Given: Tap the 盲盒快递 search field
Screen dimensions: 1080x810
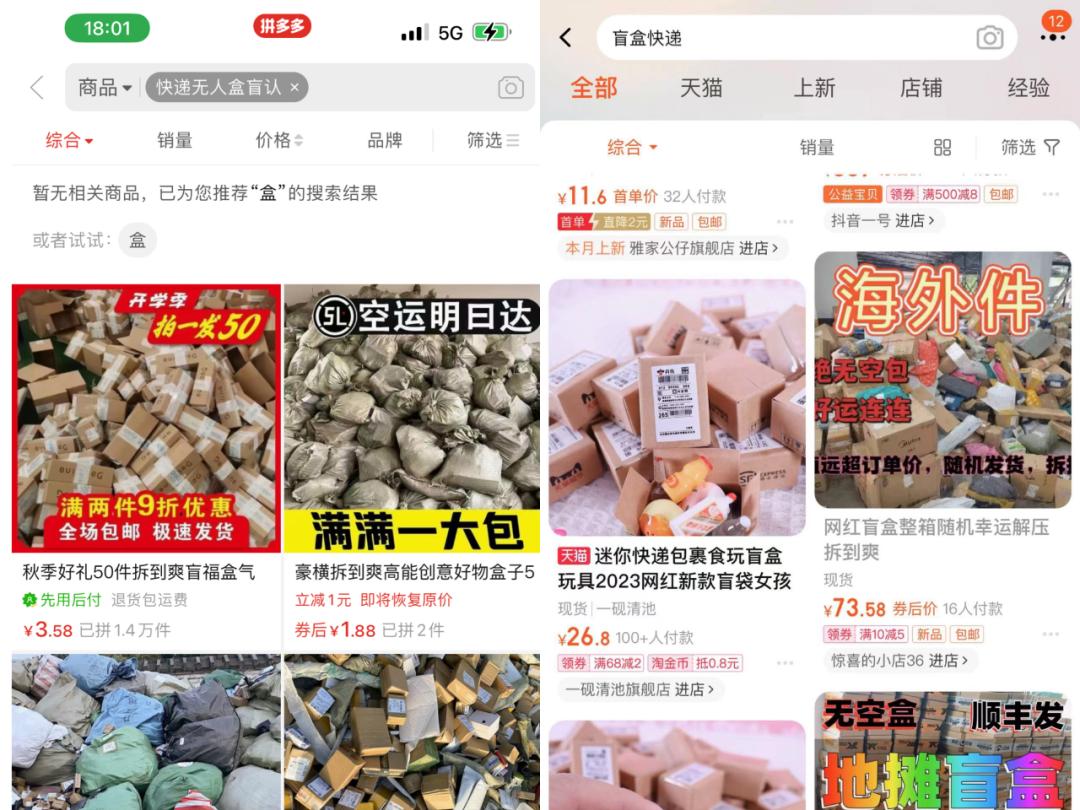Looking at the screenshot, I should [x=780, y=38].
